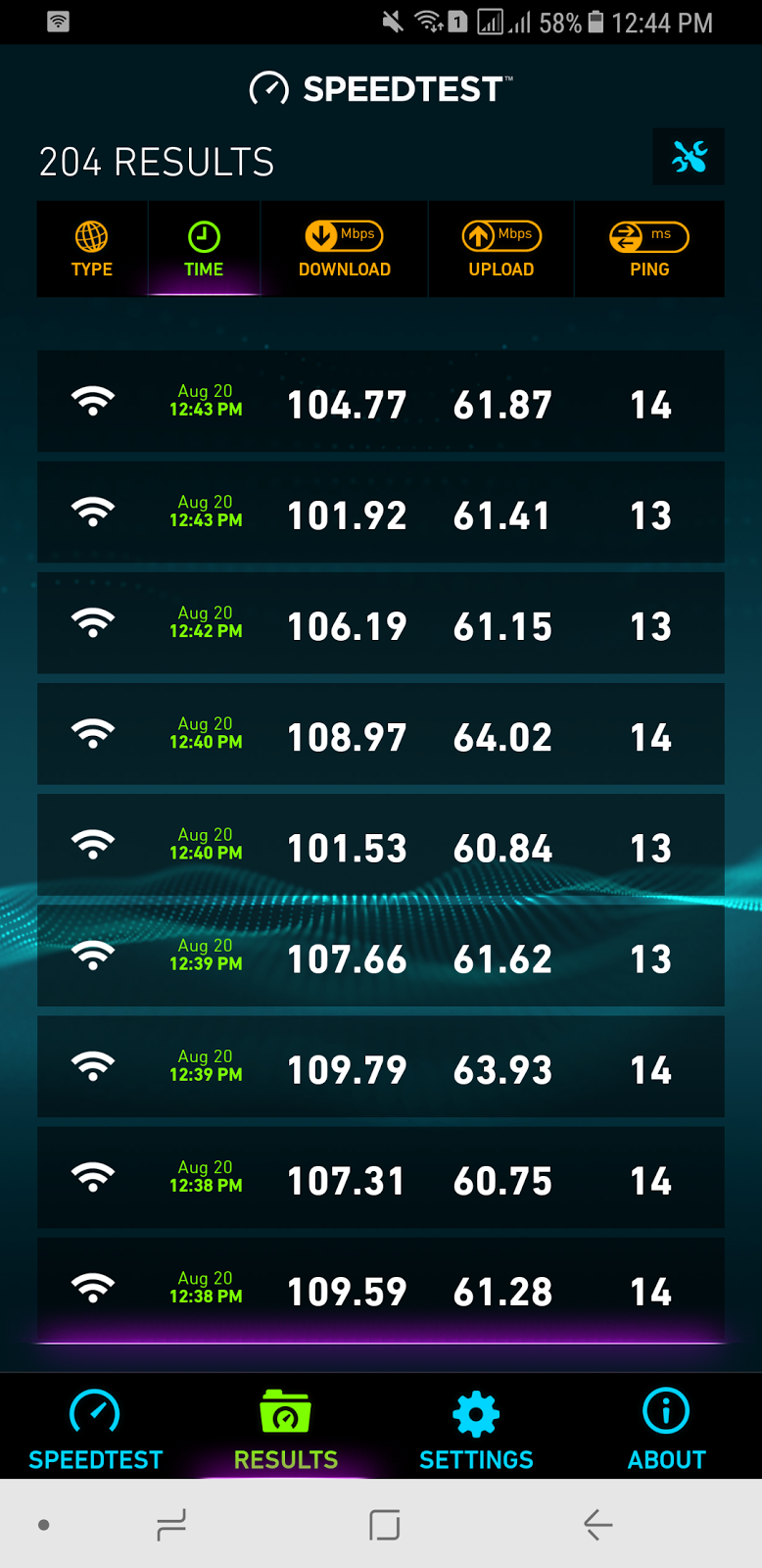Sort results by Upload speed
The width and height of the screenshot is (762, 1568).
click(x=500, y=249)
